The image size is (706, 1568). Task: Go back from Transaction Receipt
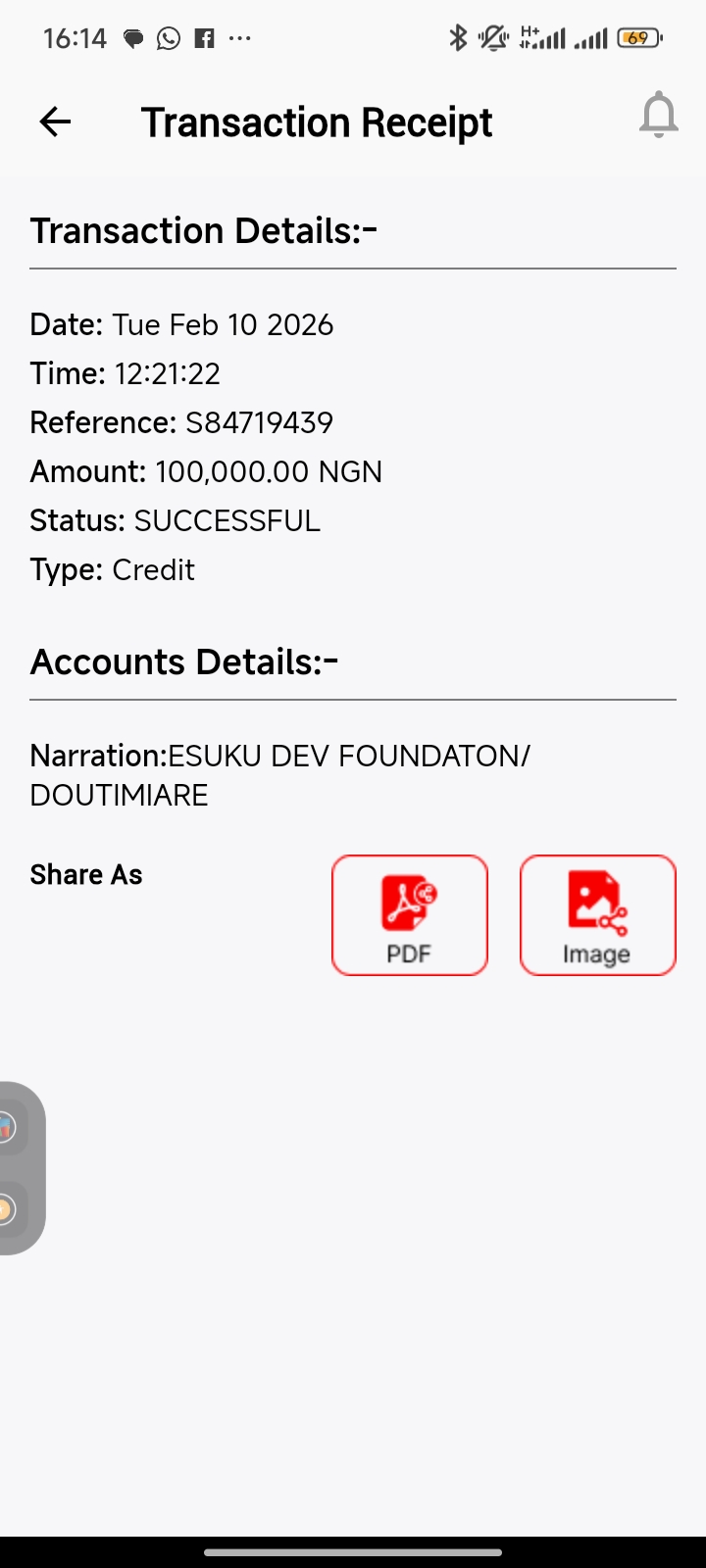point(55,122)
